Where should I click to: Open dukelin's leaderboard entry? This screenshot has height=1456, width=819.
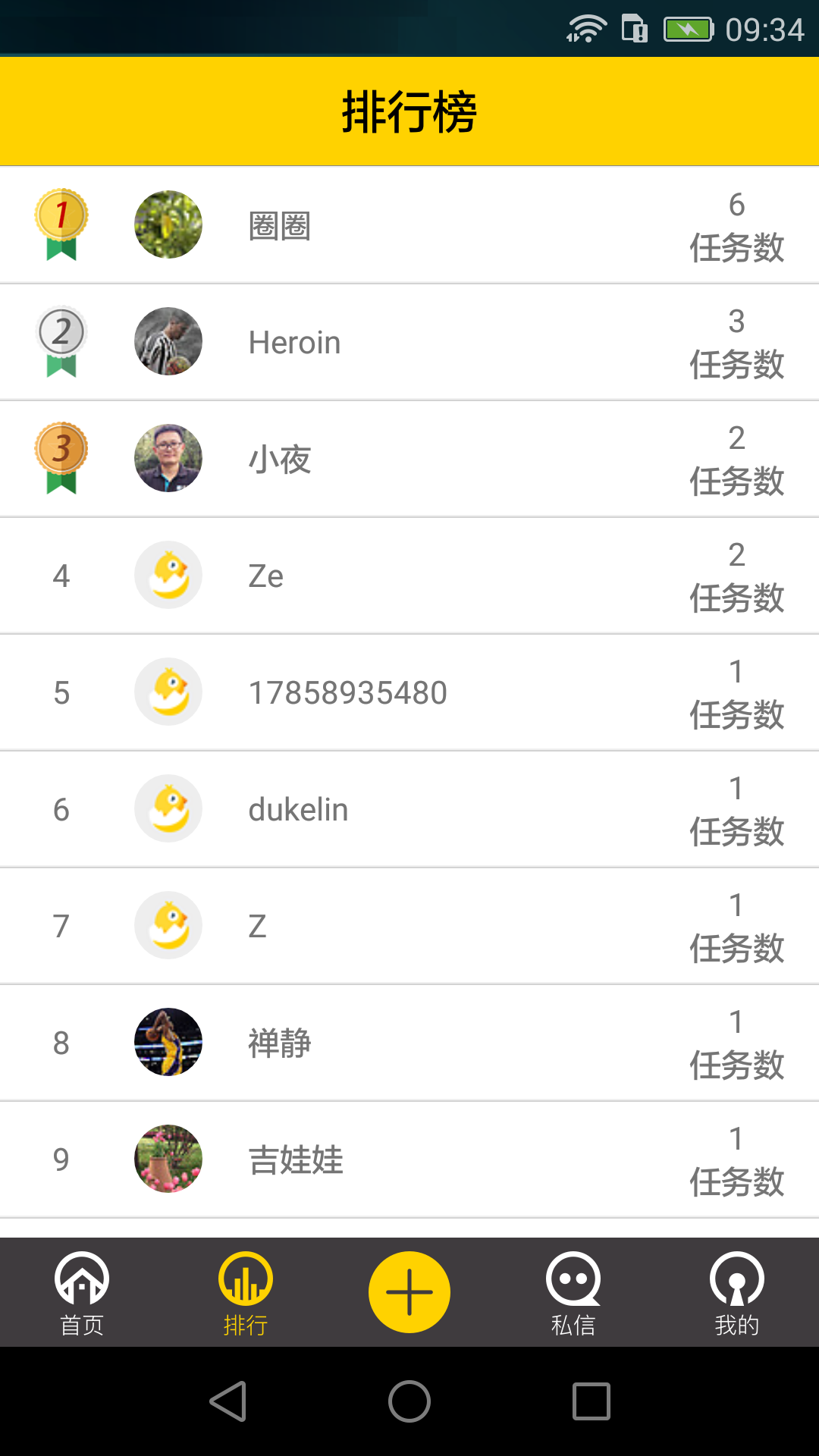click(x=409, y=809)
